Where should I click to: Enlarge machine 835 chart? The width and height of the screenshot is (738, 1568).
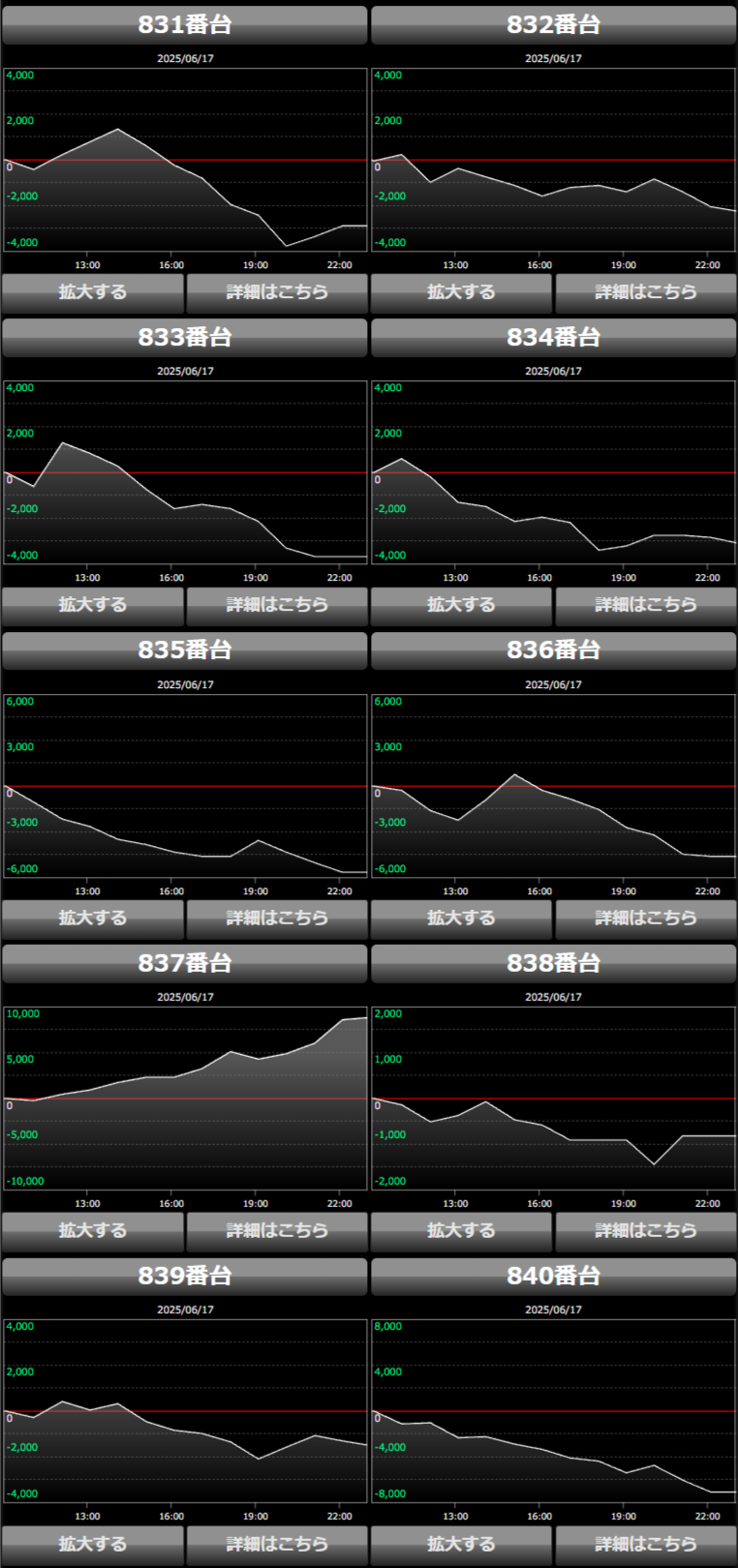point(93,918)
